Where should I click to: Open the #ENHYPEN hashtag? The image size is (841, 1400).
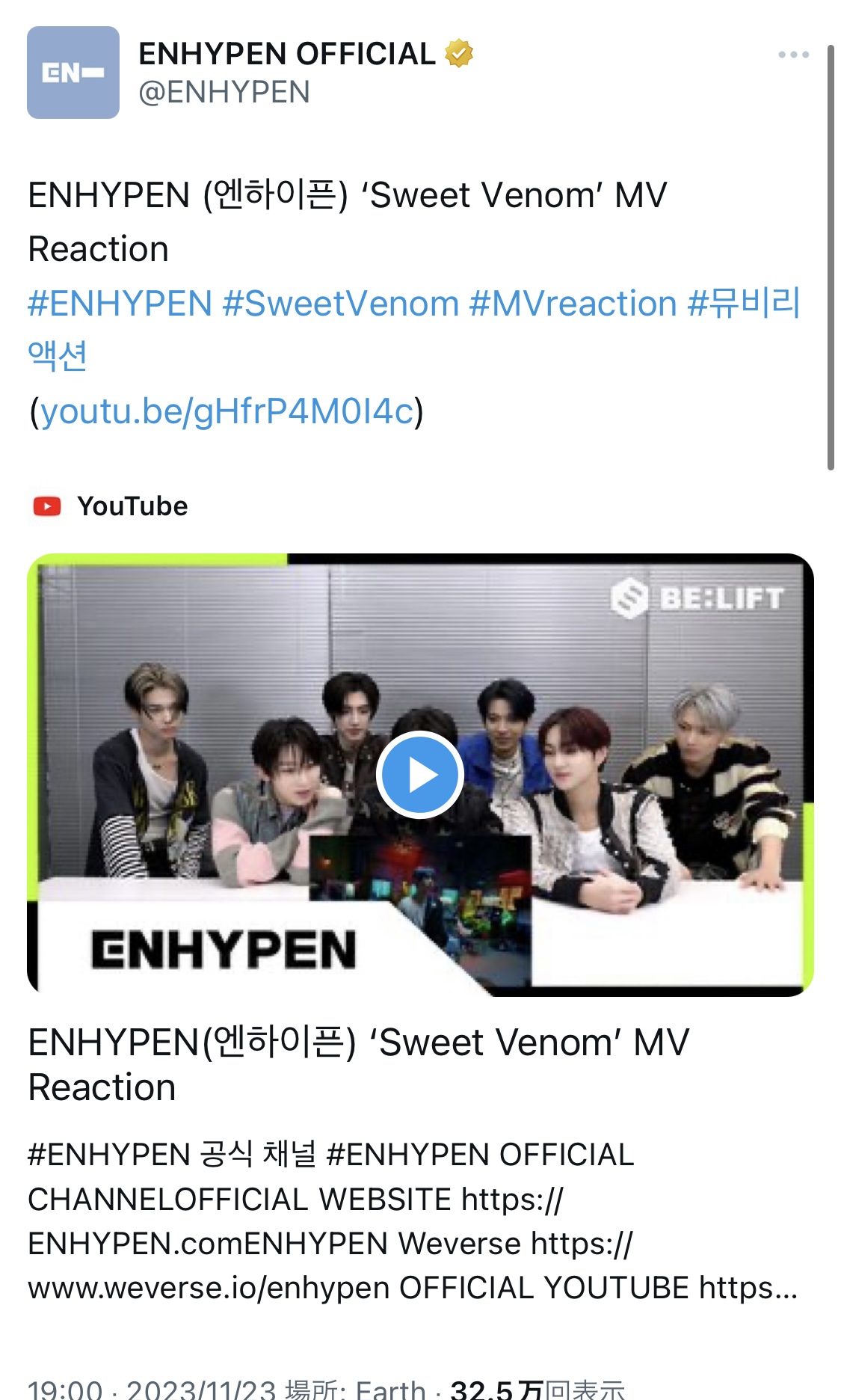pos(120,304)
